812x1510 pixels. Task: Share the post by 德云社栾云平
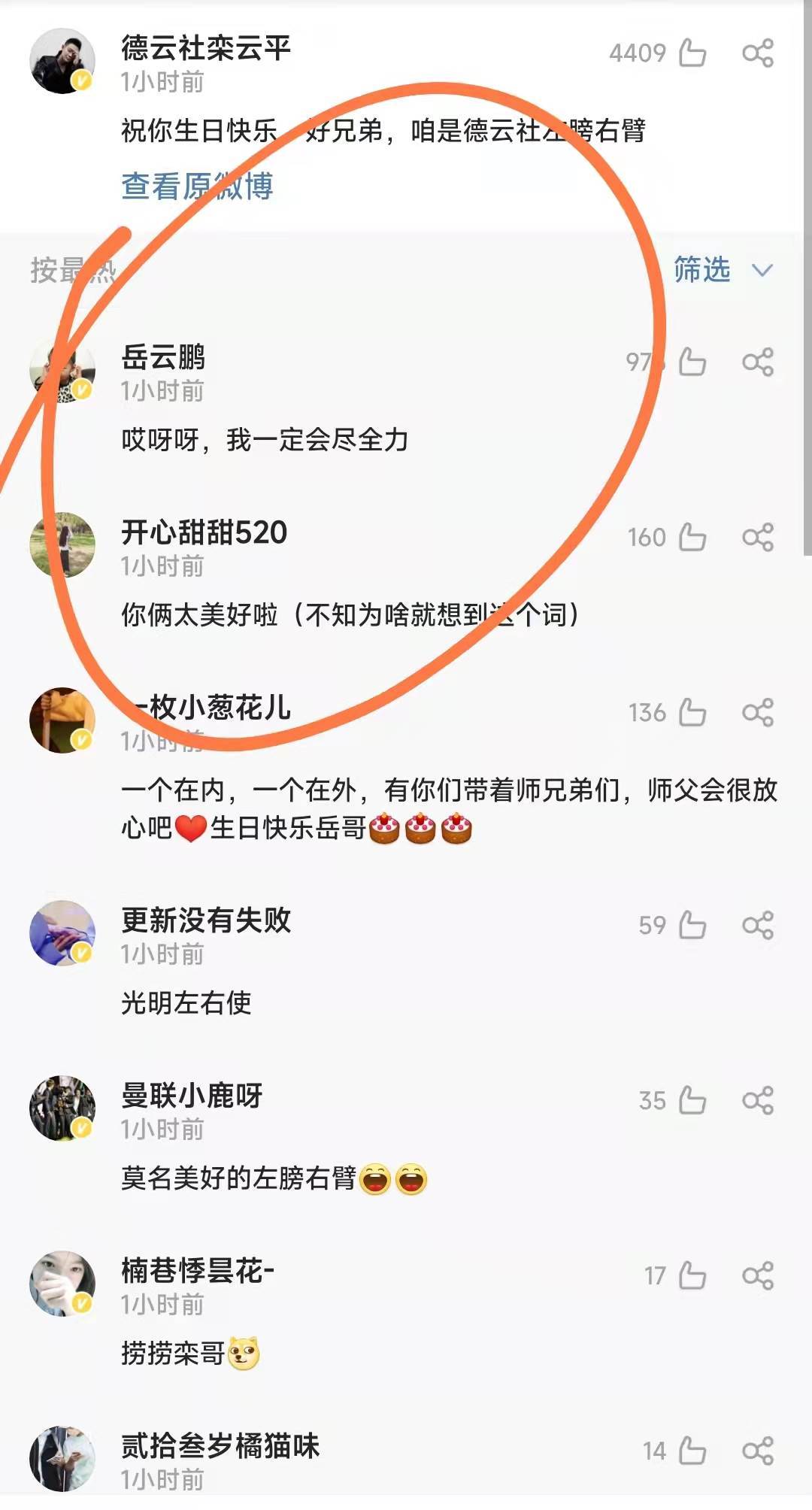point(757,53)
